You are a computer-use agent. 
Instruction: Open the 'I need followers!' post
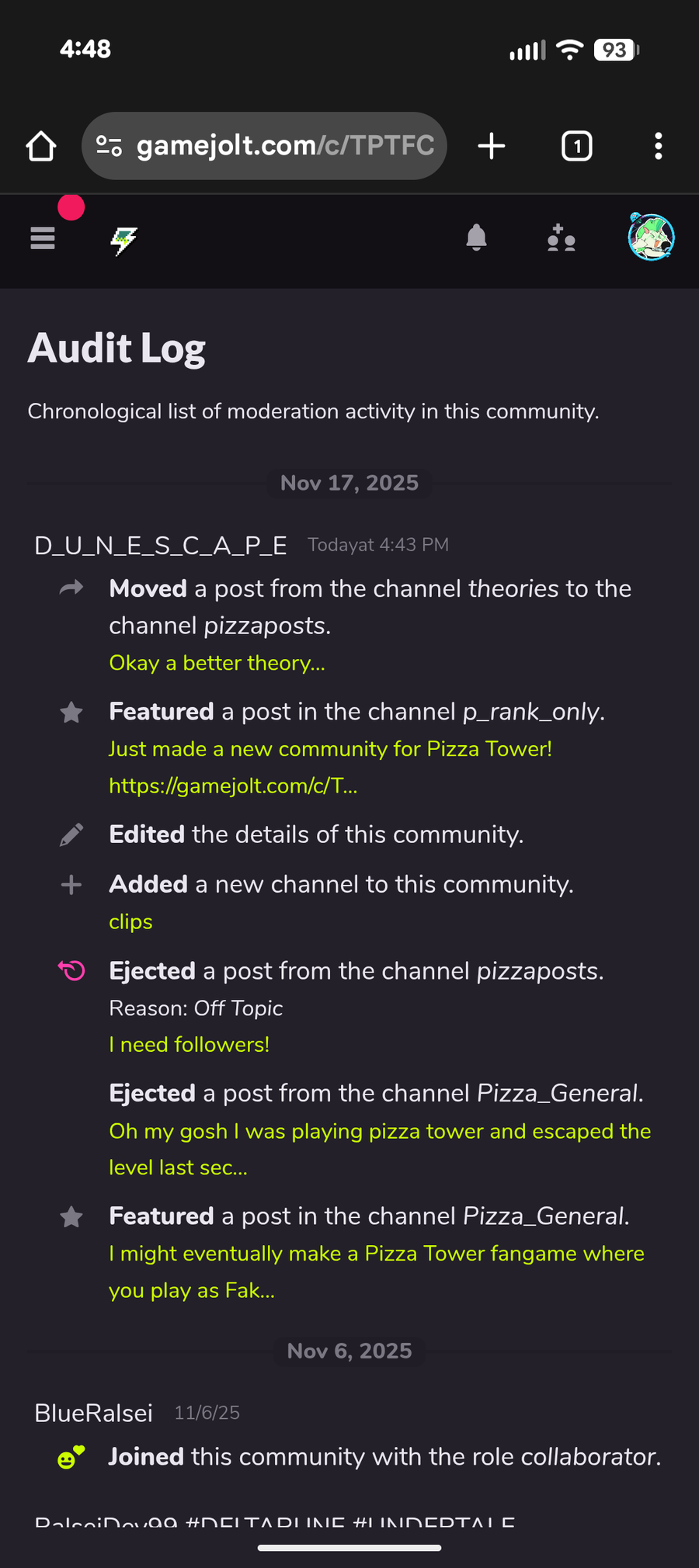[189, 1045]
